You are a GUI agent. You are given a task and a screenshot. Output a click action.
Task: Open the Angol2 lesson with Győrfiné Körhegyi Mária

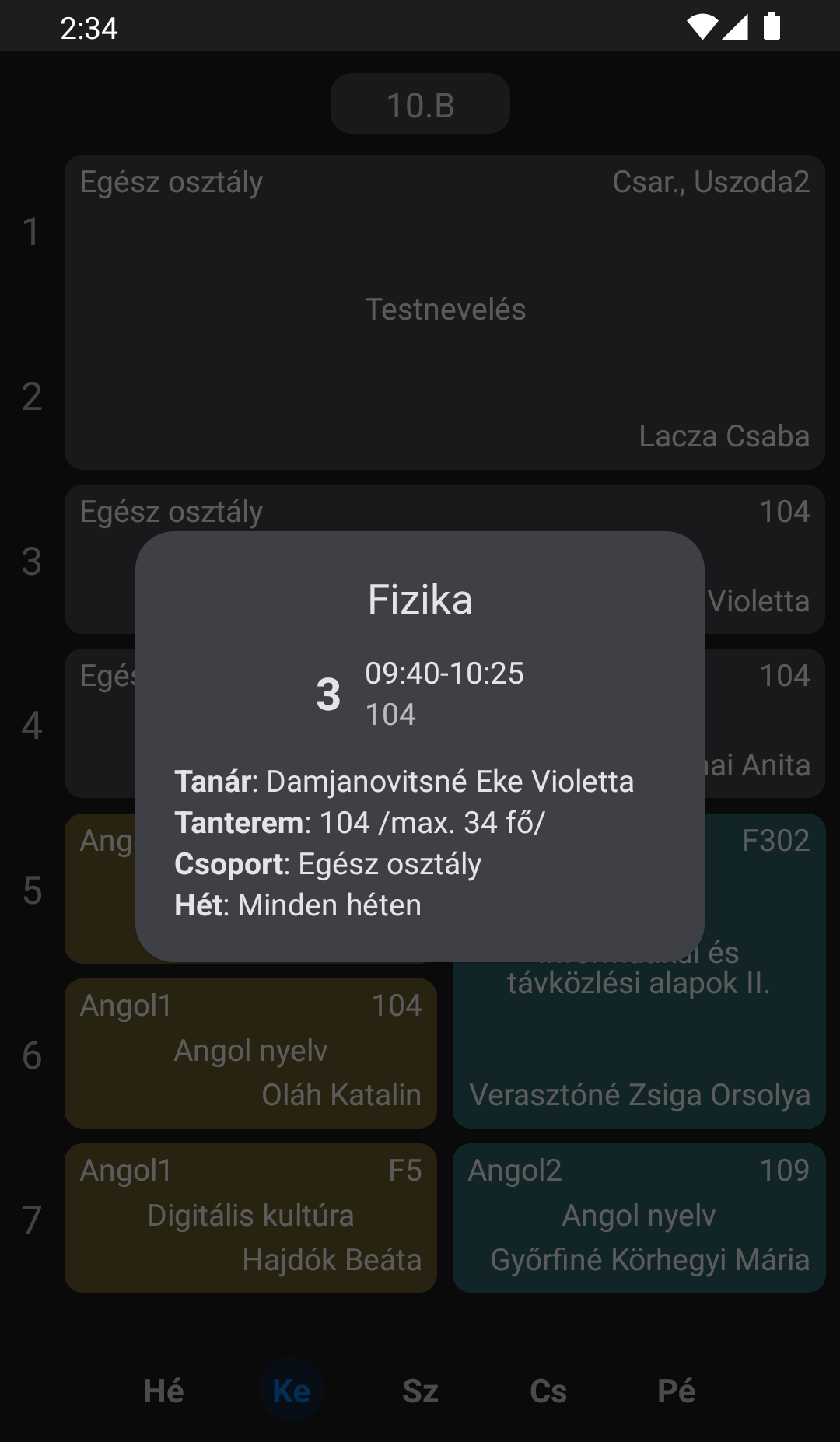(639, 1217)
